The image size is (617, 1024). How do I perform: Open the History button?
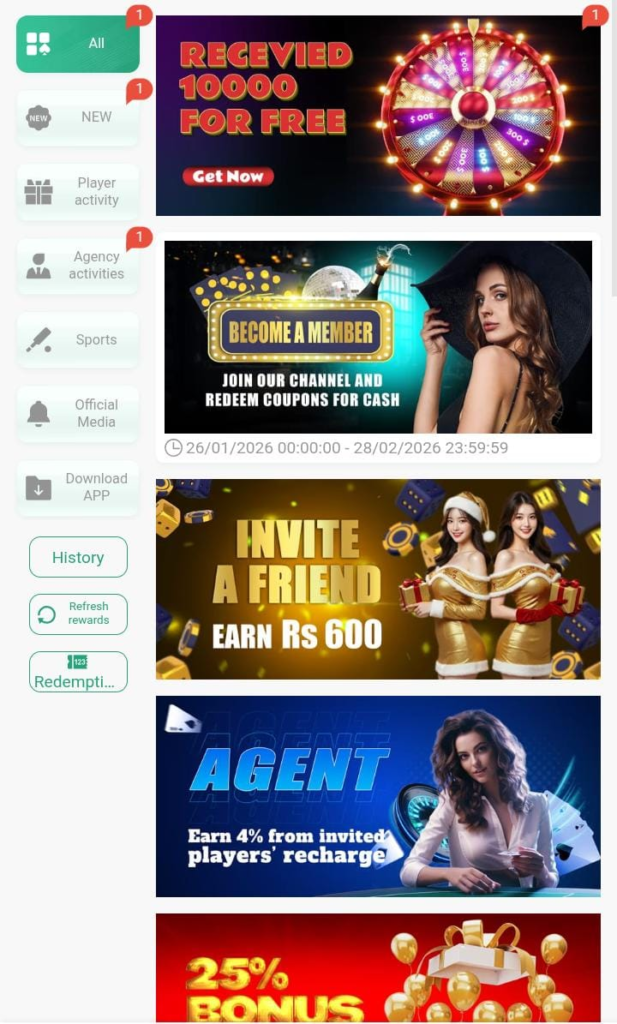point(78,557)
